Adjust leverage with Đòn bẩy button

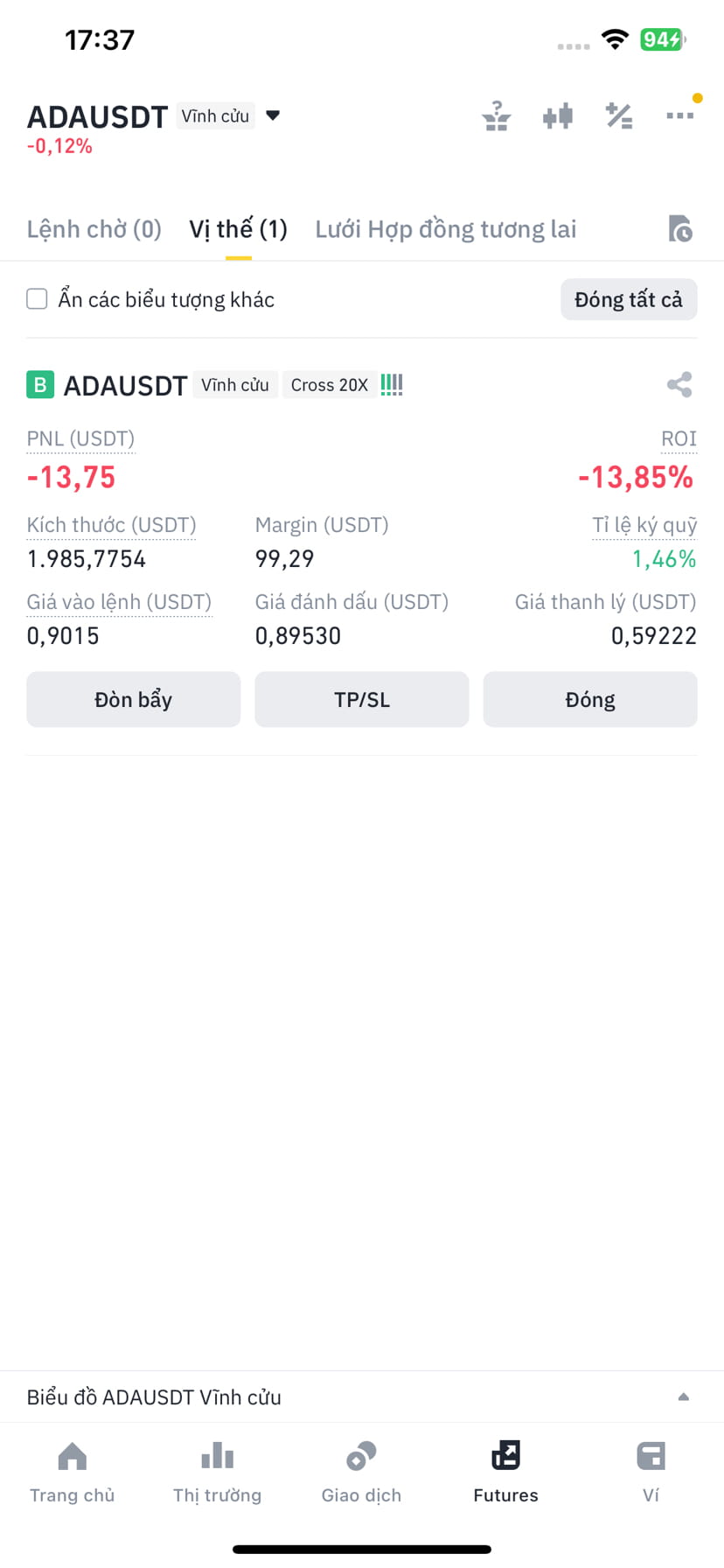pyautogui.click(x=133, y=699)
